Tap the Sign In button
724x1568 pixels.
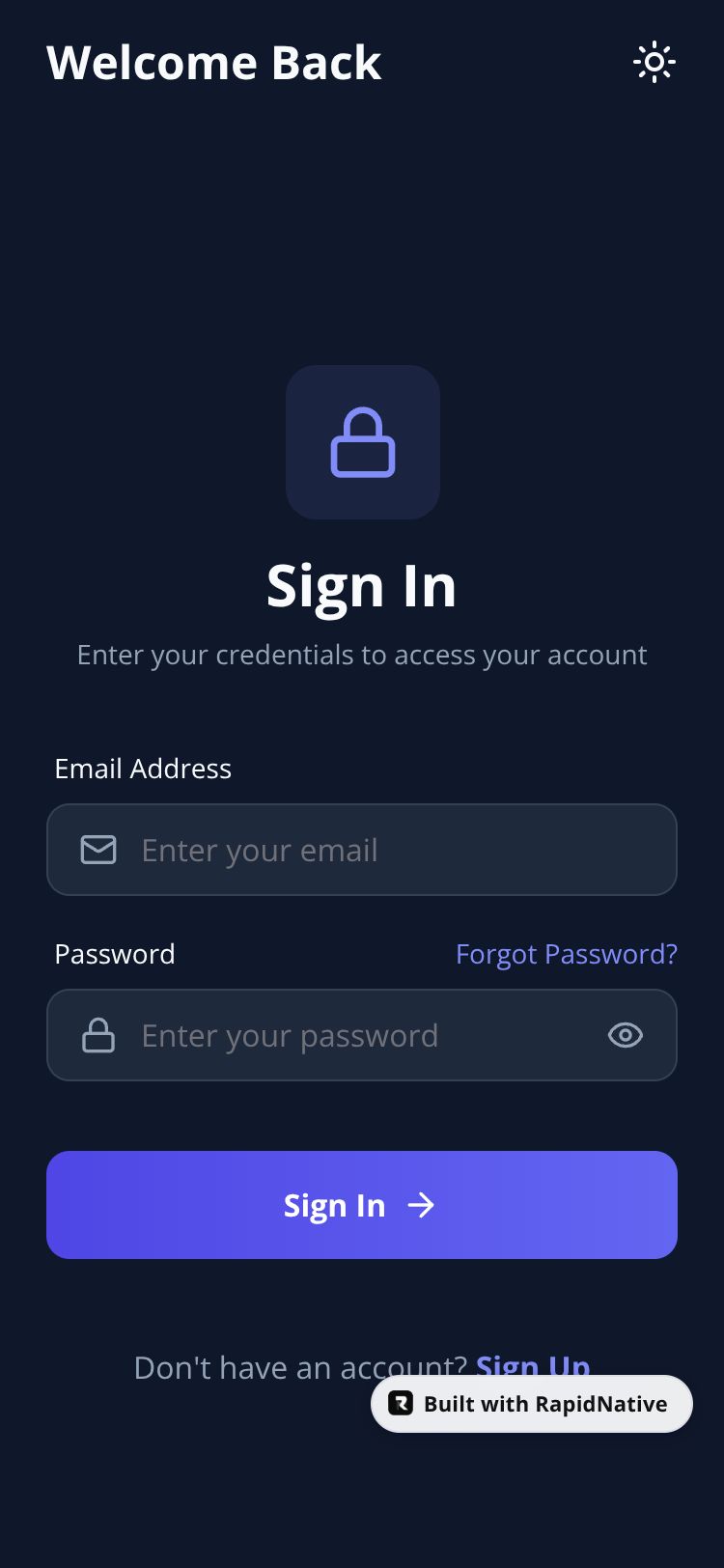(x=362, y=1205)
